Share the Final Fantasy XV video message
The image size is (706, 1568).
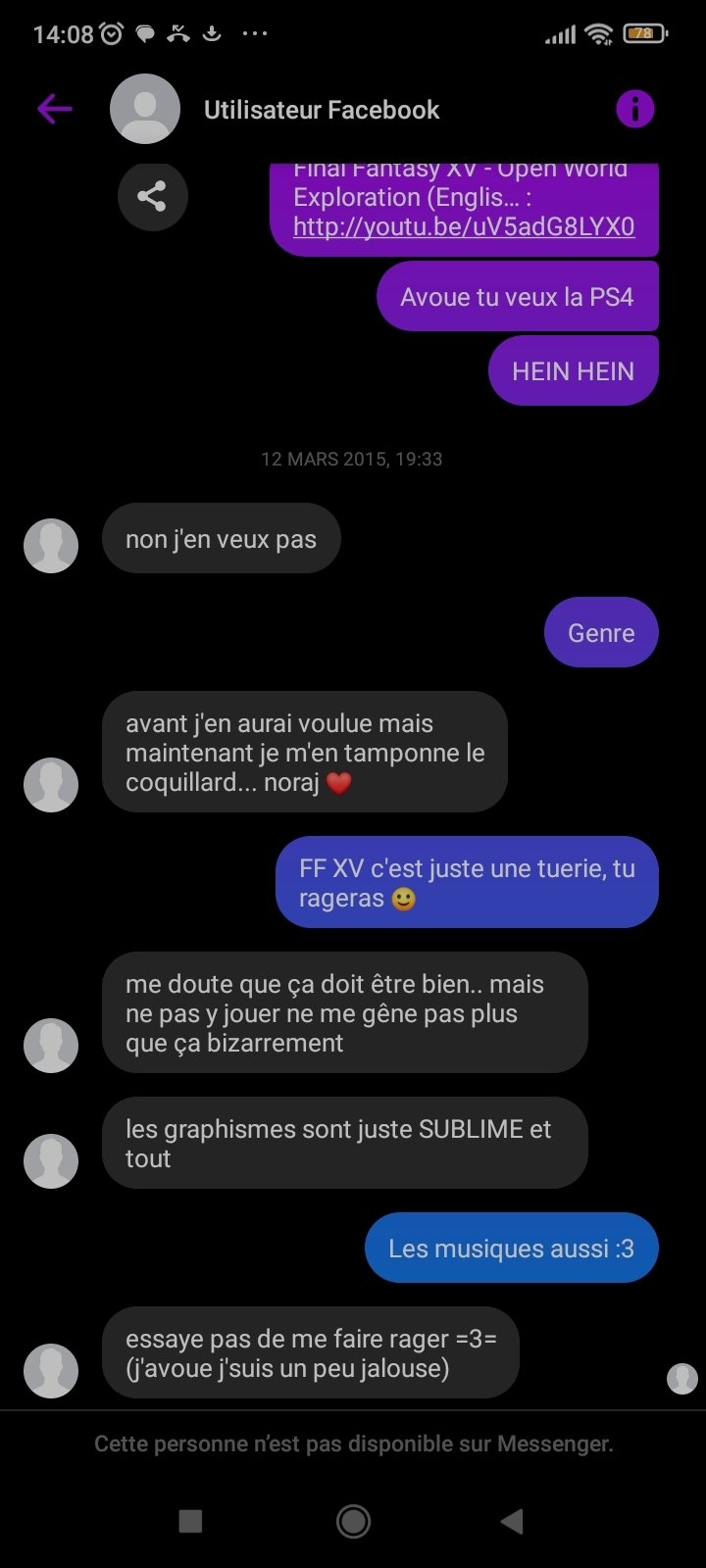(152, 196)
